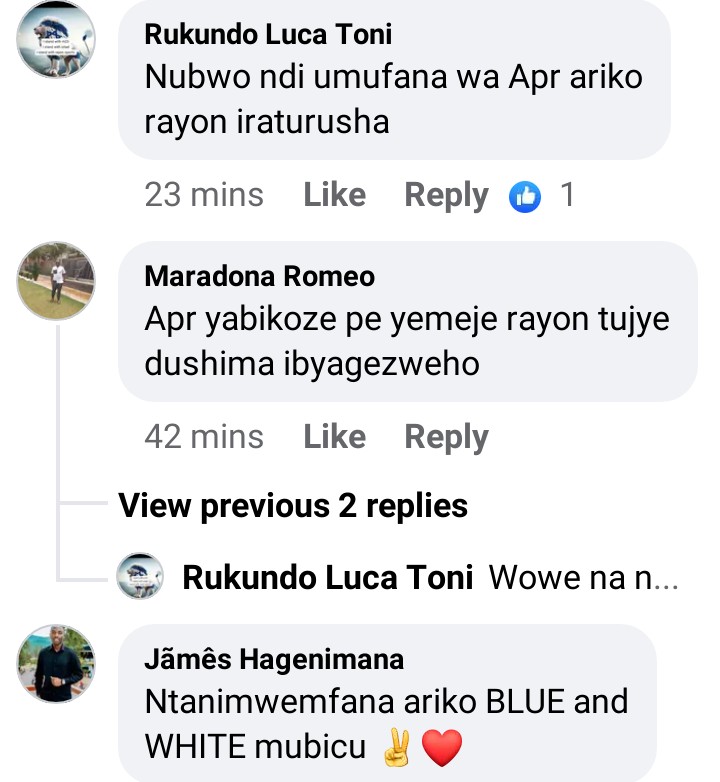
Task: Like Rukundo Luca Toni's comment
Action: (x=334, y=195)
